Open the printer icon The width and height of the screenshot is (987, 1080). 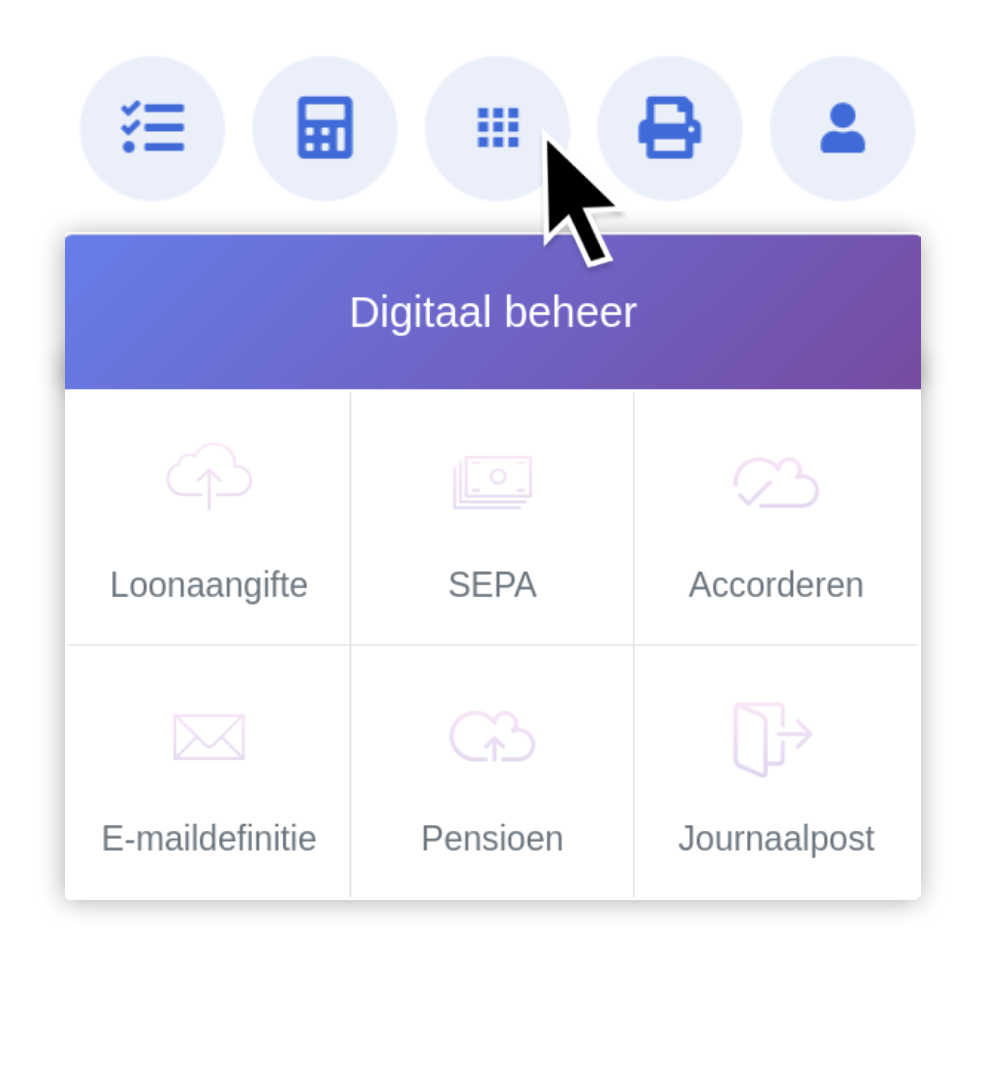[x=669, y=128]
